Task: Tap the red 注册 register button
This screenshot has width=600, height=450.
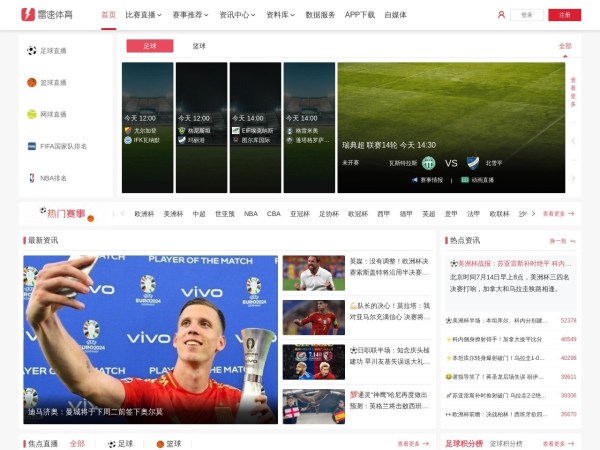Action: tap(565, 15)
